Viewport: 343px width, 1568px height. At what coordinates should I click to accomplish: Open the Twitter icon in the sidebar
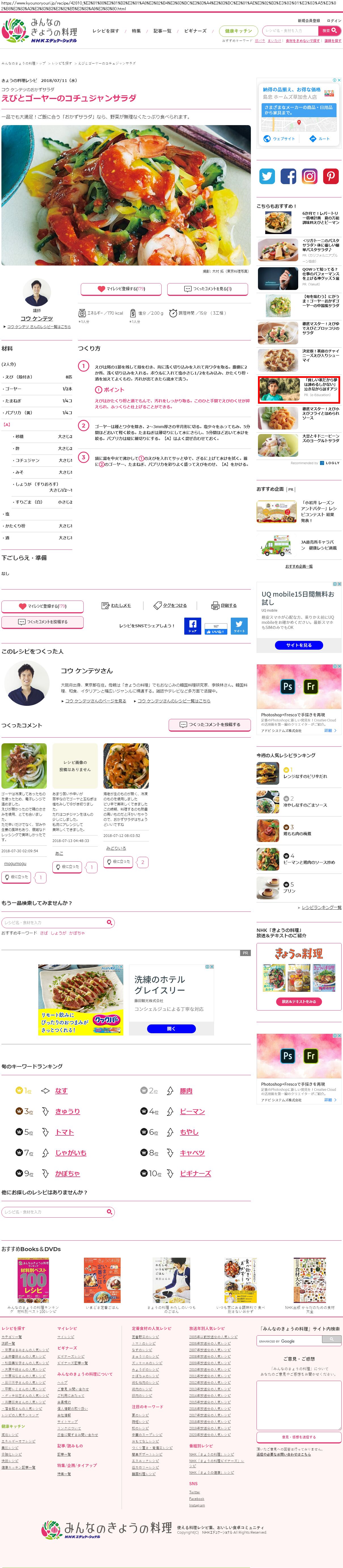pyautogui.click(x=267, y=176)
